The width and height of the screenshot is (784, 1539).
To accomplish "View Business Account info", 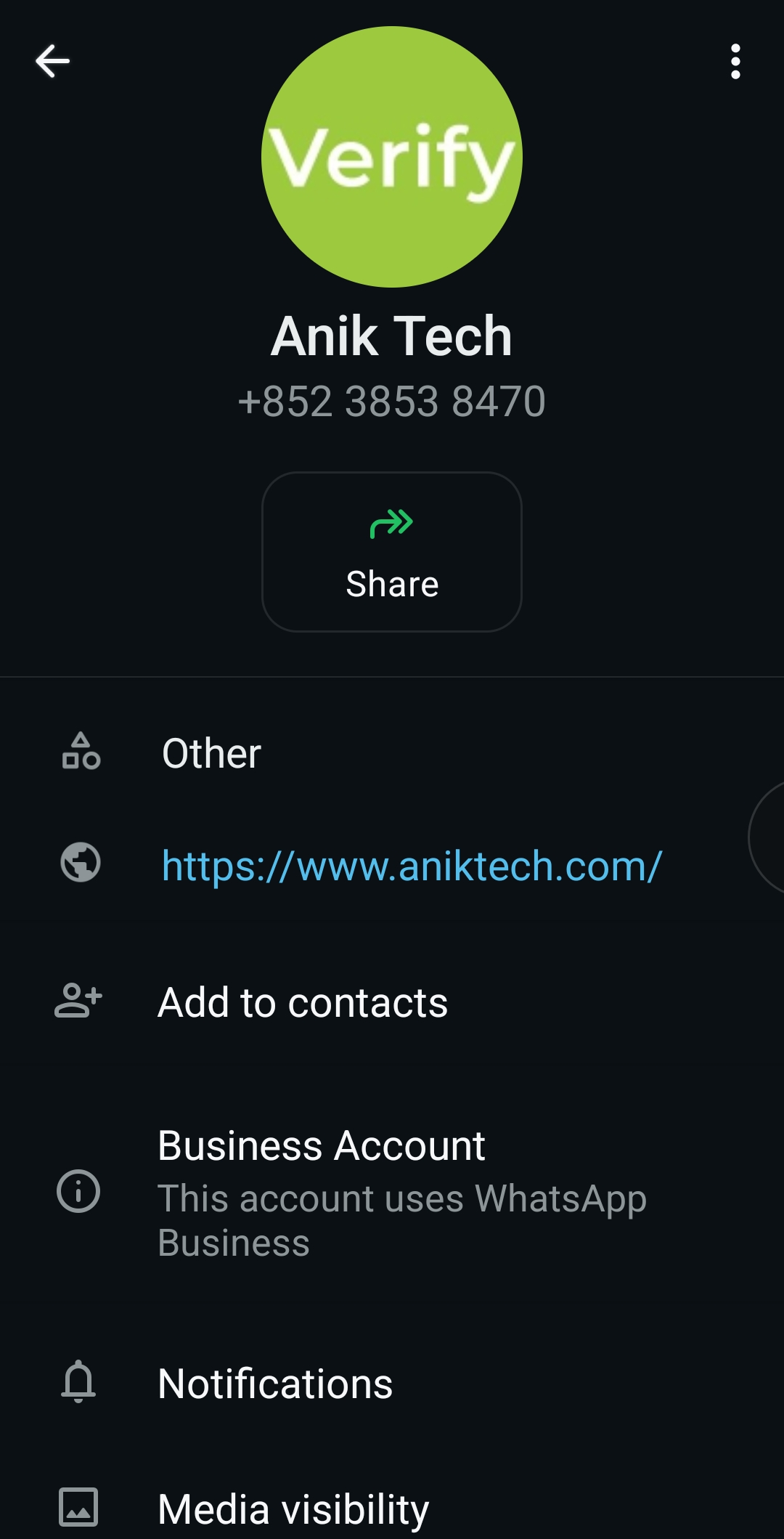I will (x=321, y=1191).
